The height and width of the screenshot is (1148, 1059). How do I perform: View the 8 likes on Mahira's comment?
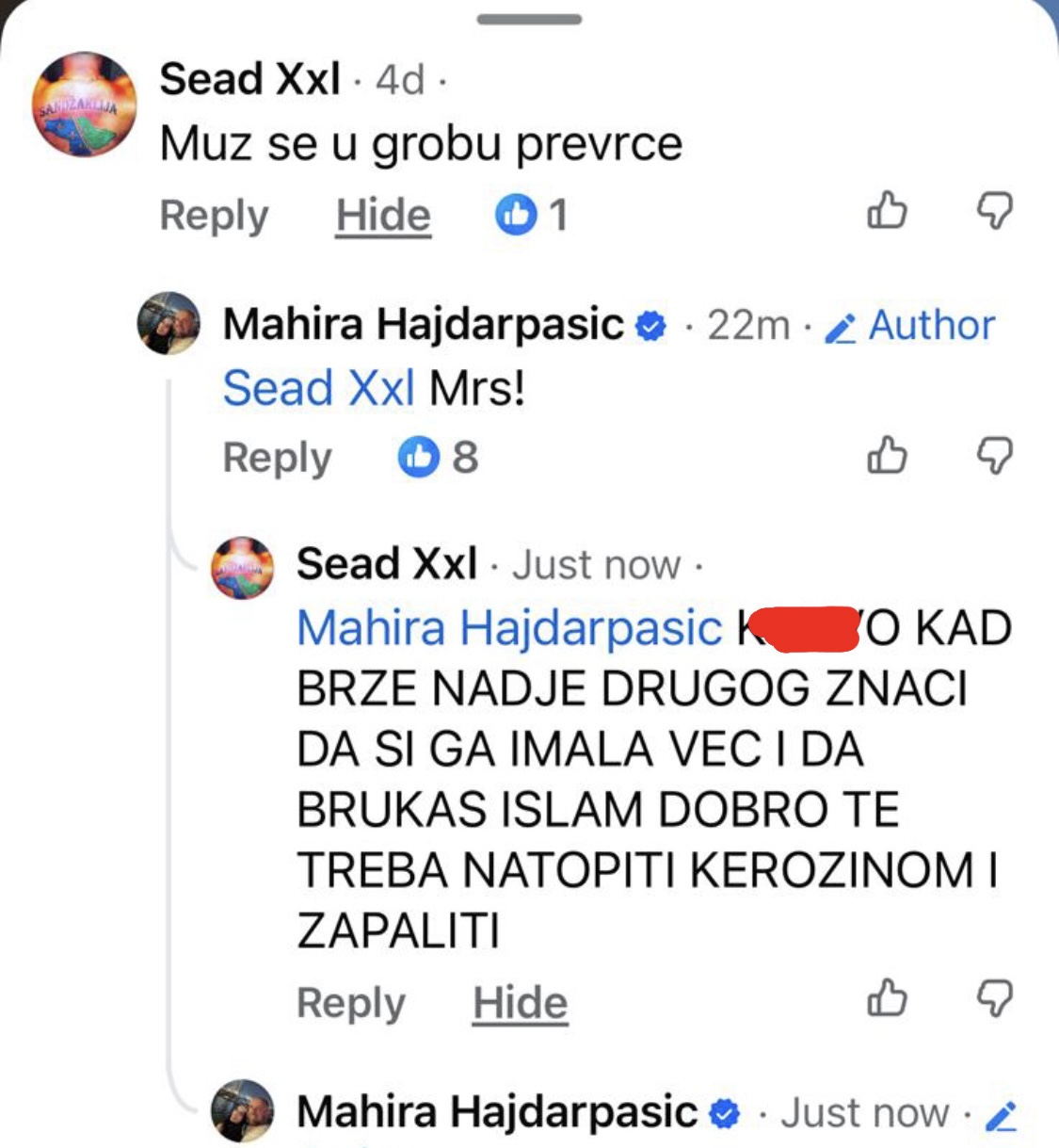(x=439, y=458)
